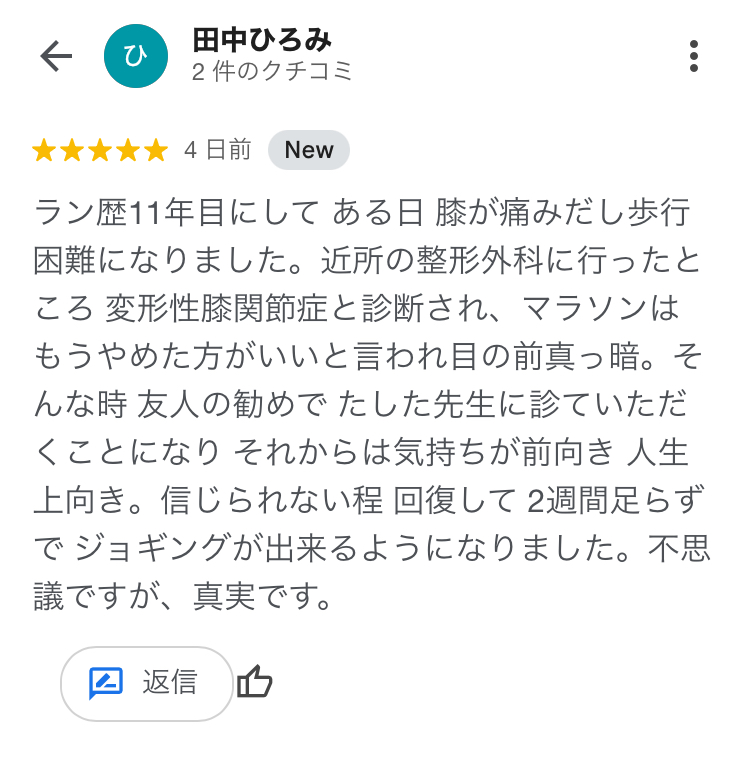
Task: Open the overflow menu with three dots
Action: 694,57
